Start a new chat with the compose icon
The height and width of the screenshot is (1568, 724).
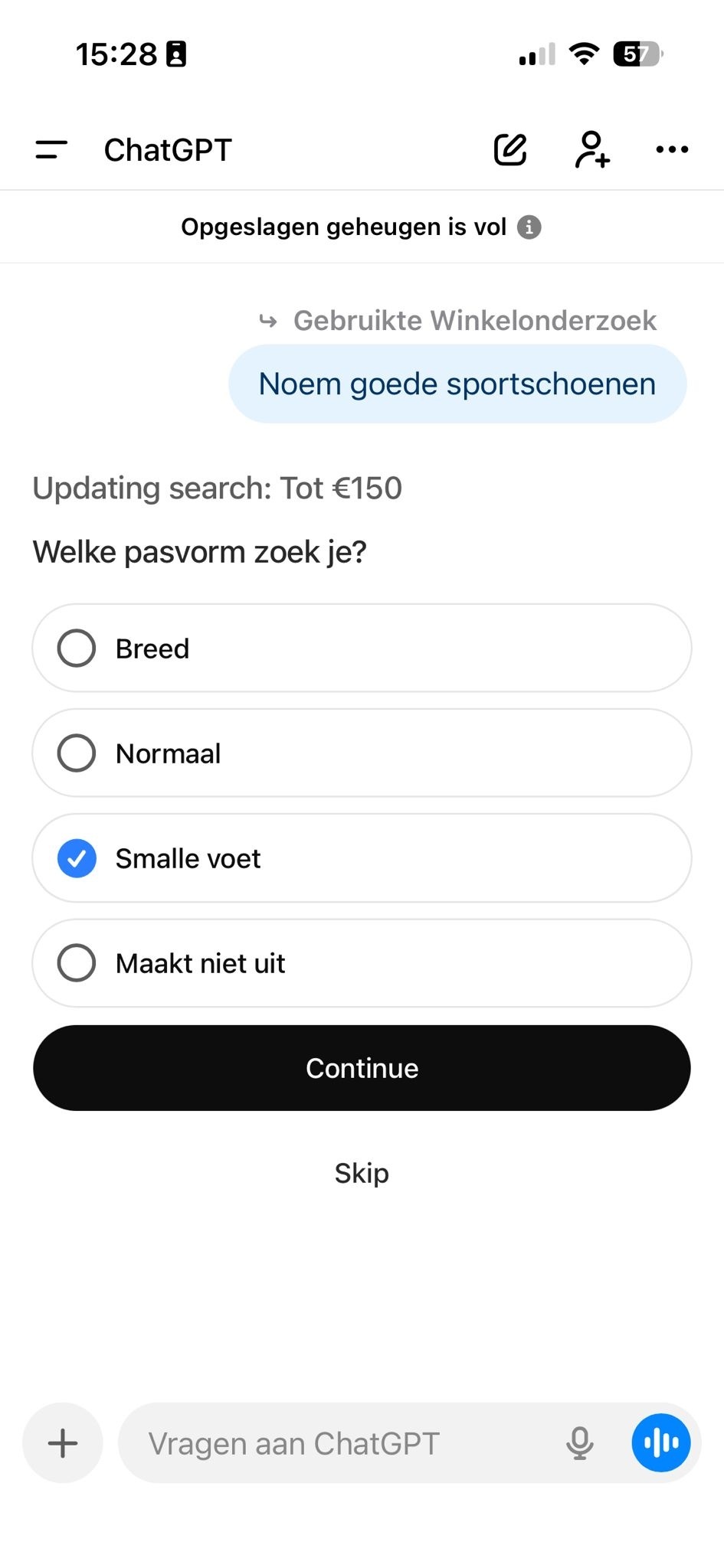[x=510, y=149]
